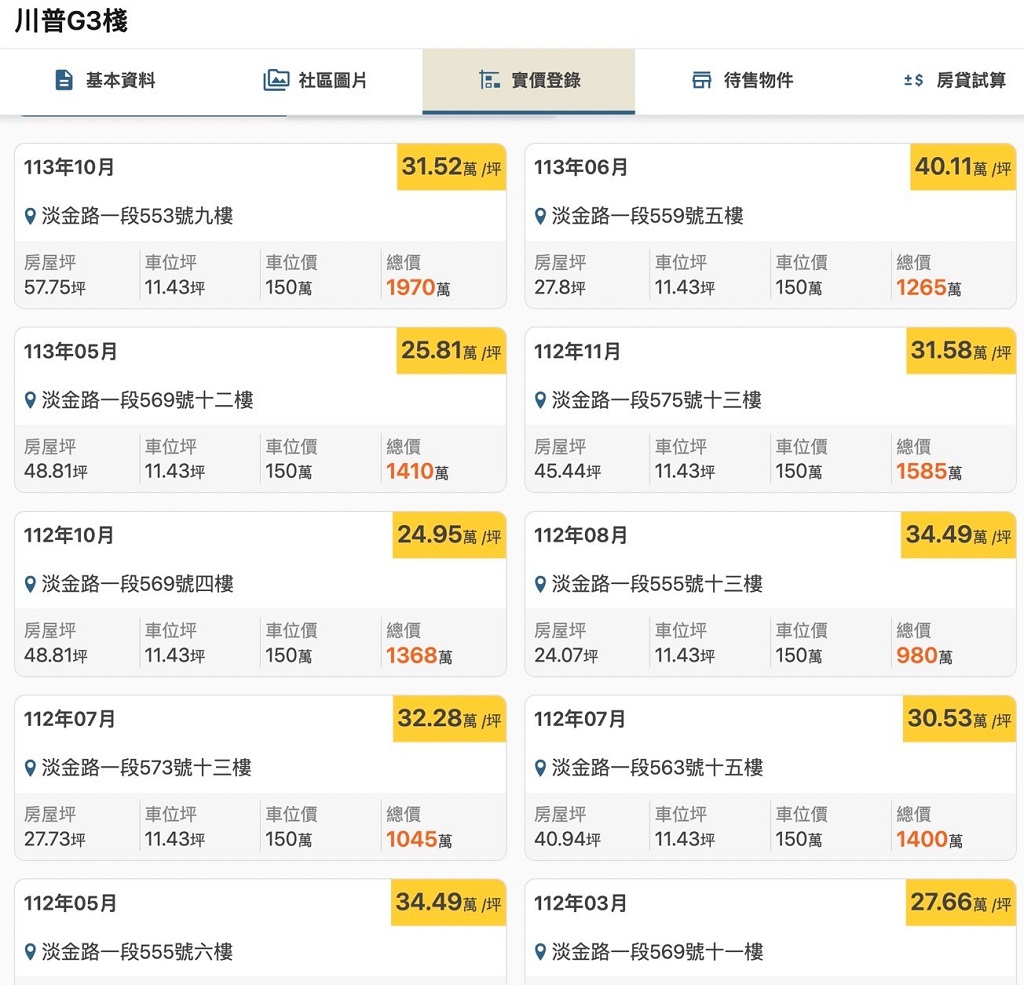
Task: Select the 實價登錄 tab
Action: tap(529, 81)
